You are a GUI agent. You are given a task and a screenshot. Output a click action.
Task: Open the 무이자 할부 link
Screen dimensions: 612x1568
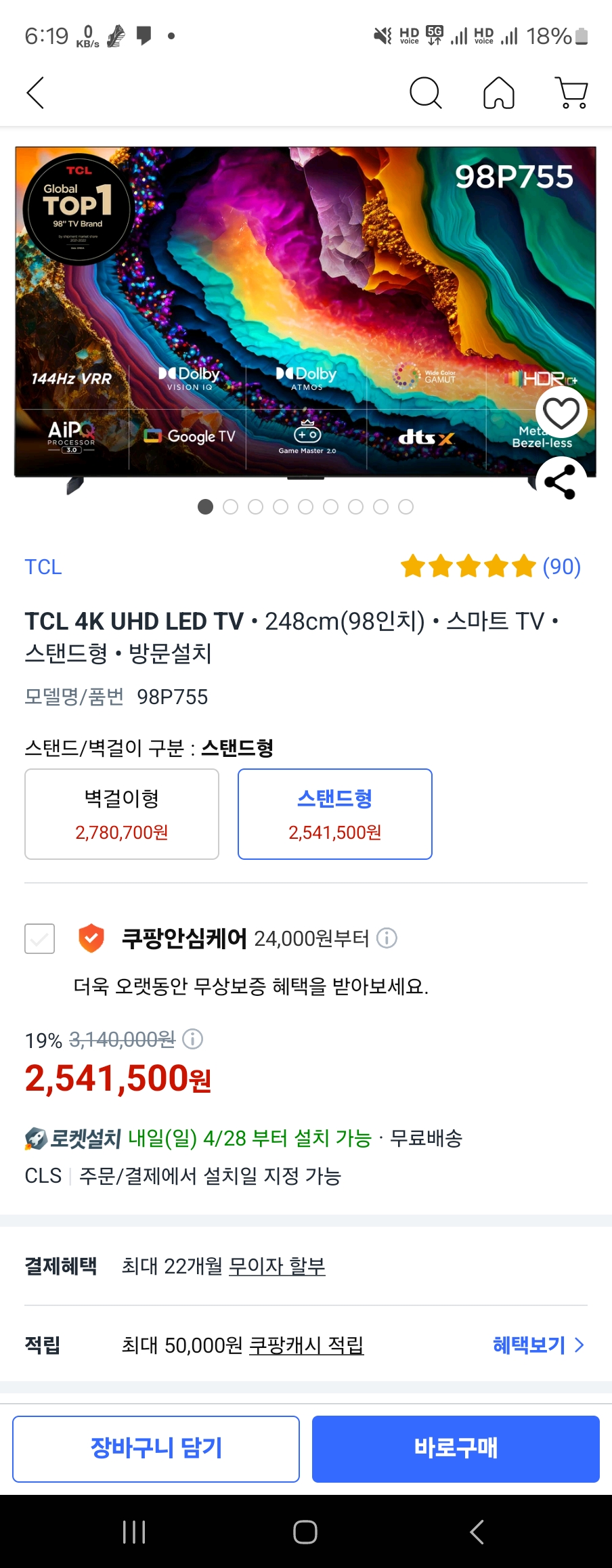tap(277, 1266)
